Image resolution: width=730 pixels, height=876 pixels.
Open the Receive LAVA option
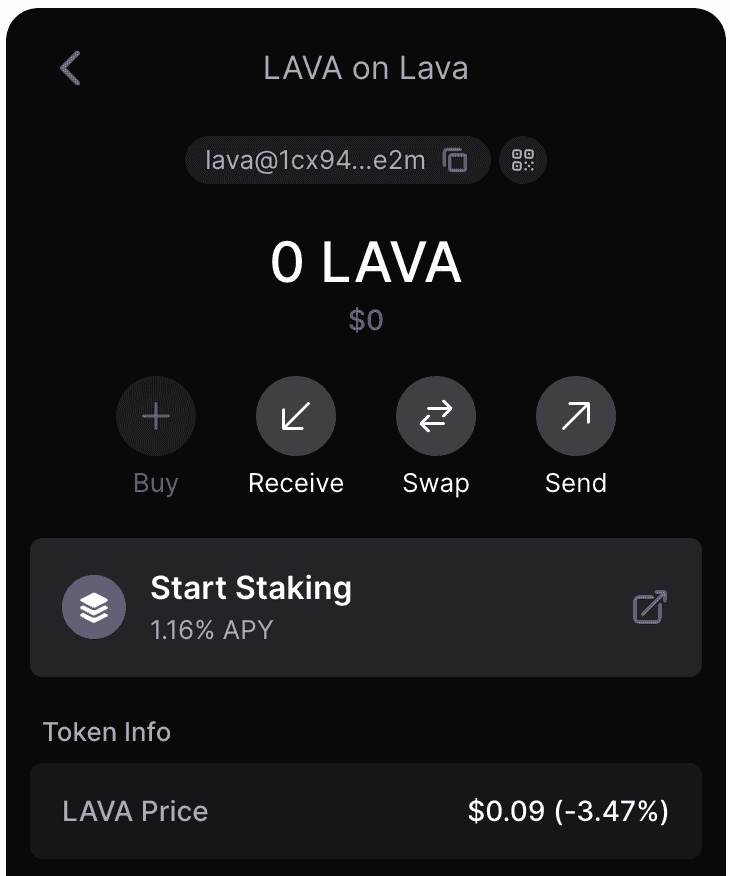tap(296, 417)
